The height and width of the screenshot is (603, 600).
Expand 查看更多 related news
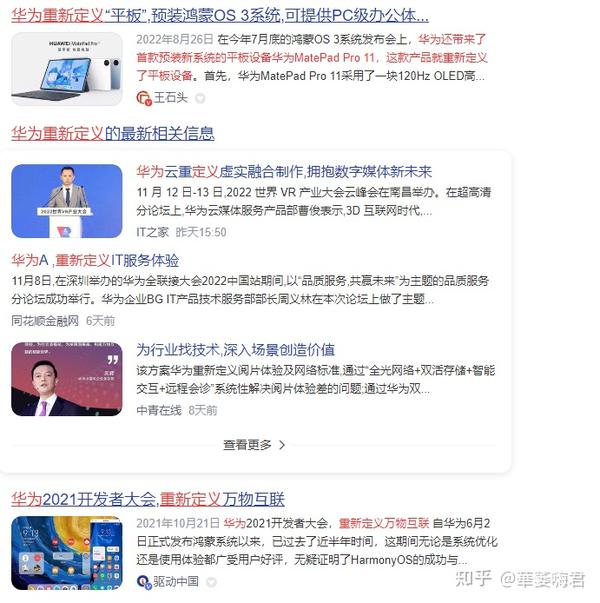point(255,444)
